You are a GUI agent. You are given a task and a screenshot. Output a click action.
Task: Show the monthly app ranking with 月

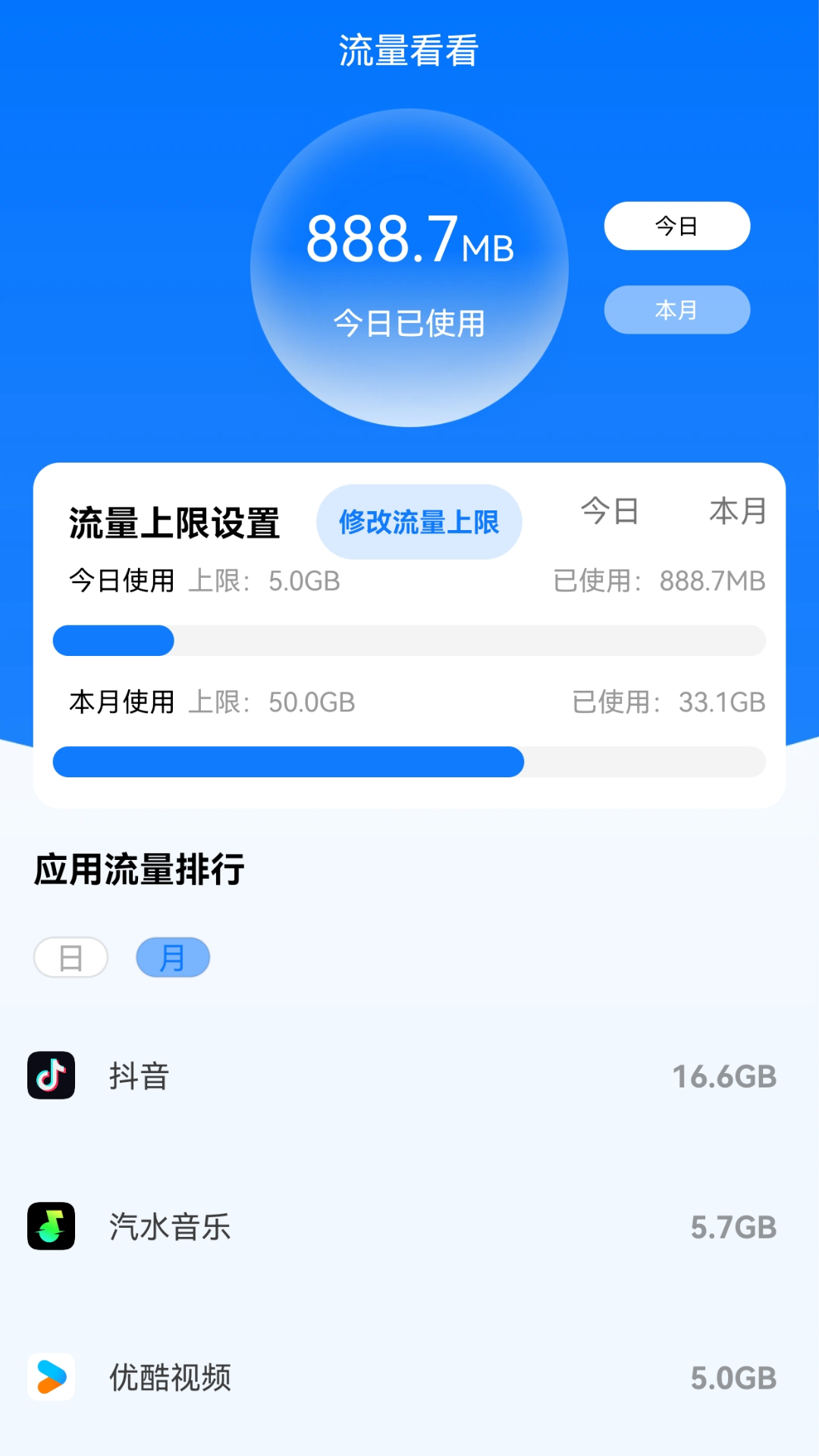(173, 958)
